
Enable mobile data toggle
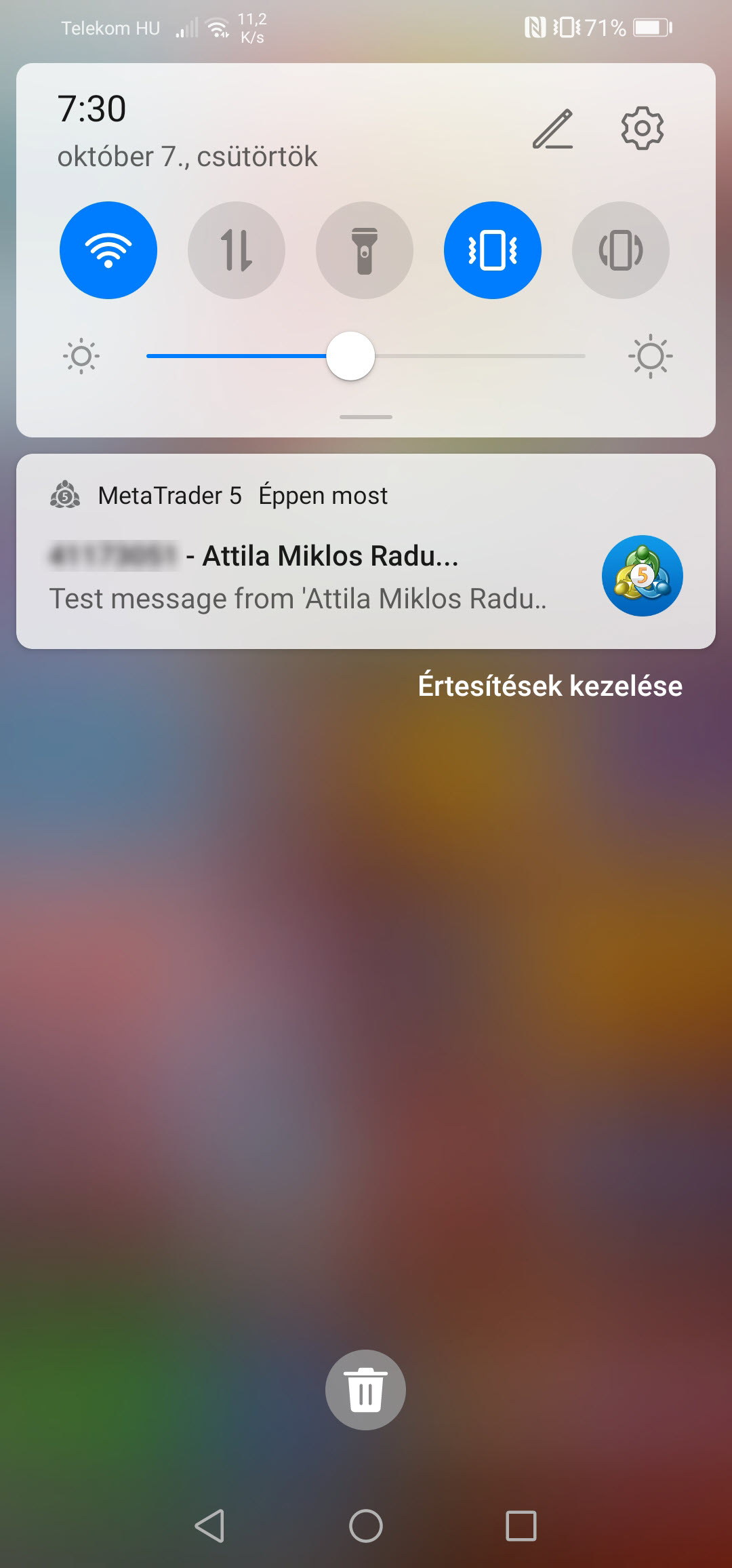[x=237, y=250]
